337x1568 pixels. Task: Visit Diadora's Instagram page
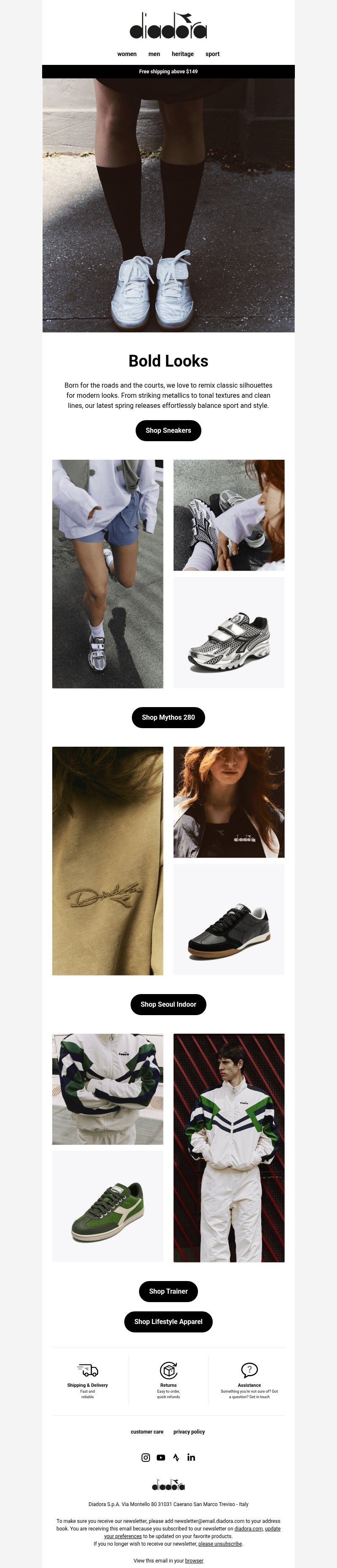(146, 1457)
